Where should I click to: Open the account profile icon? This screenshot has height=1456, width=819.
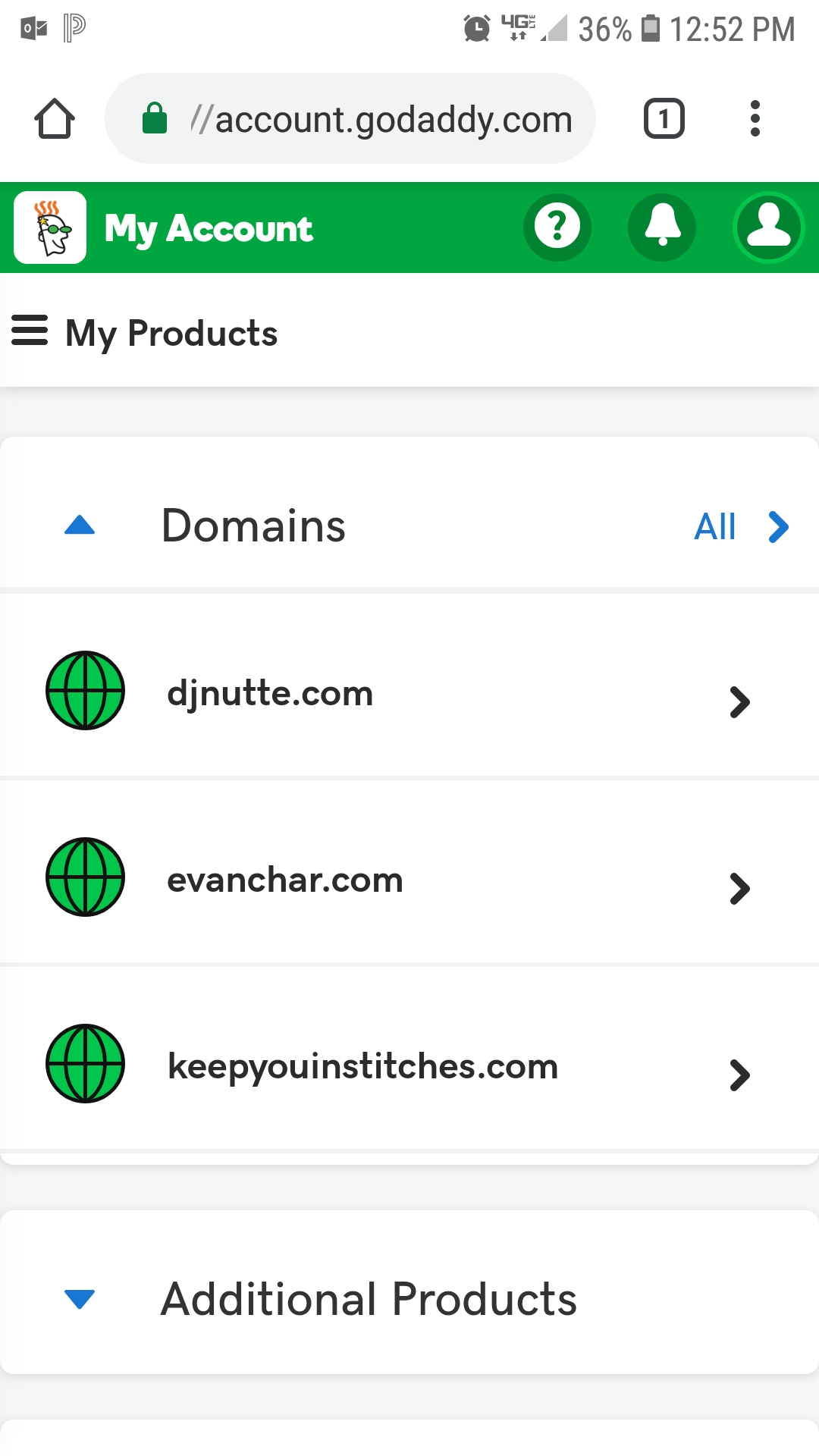click(x=768, y=227)
